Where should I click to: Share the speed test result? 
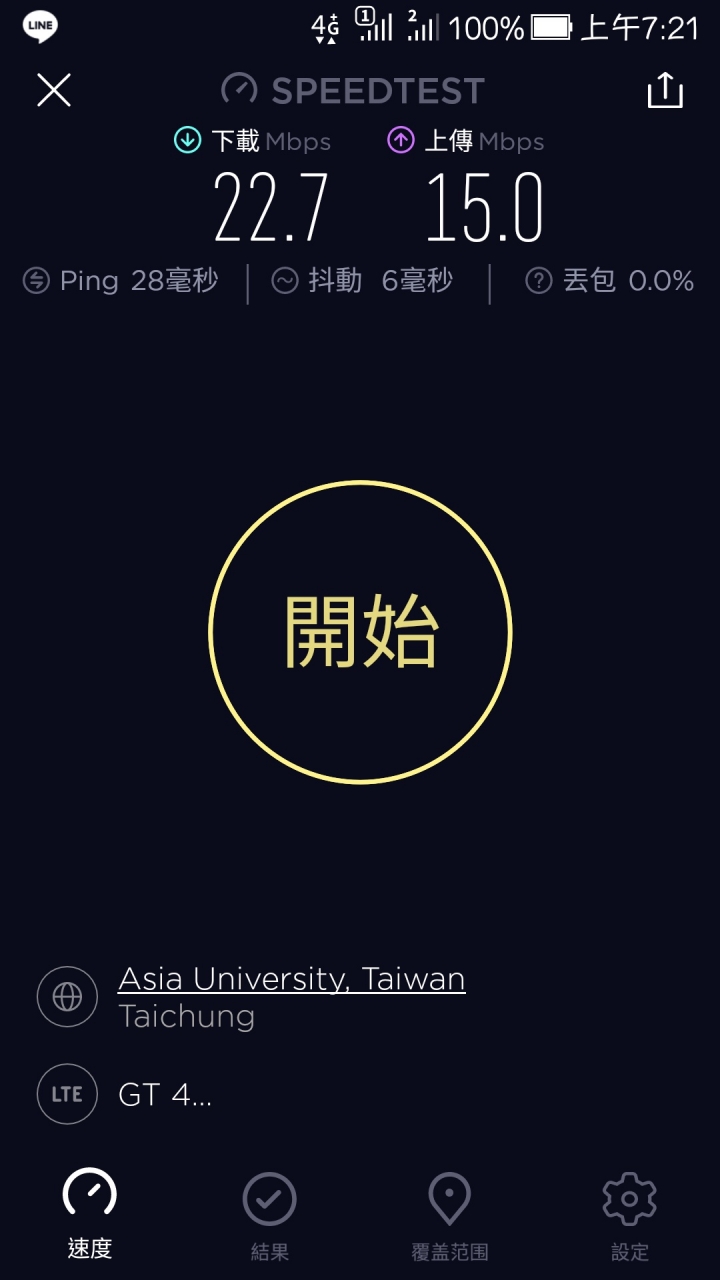pos(665,90)
